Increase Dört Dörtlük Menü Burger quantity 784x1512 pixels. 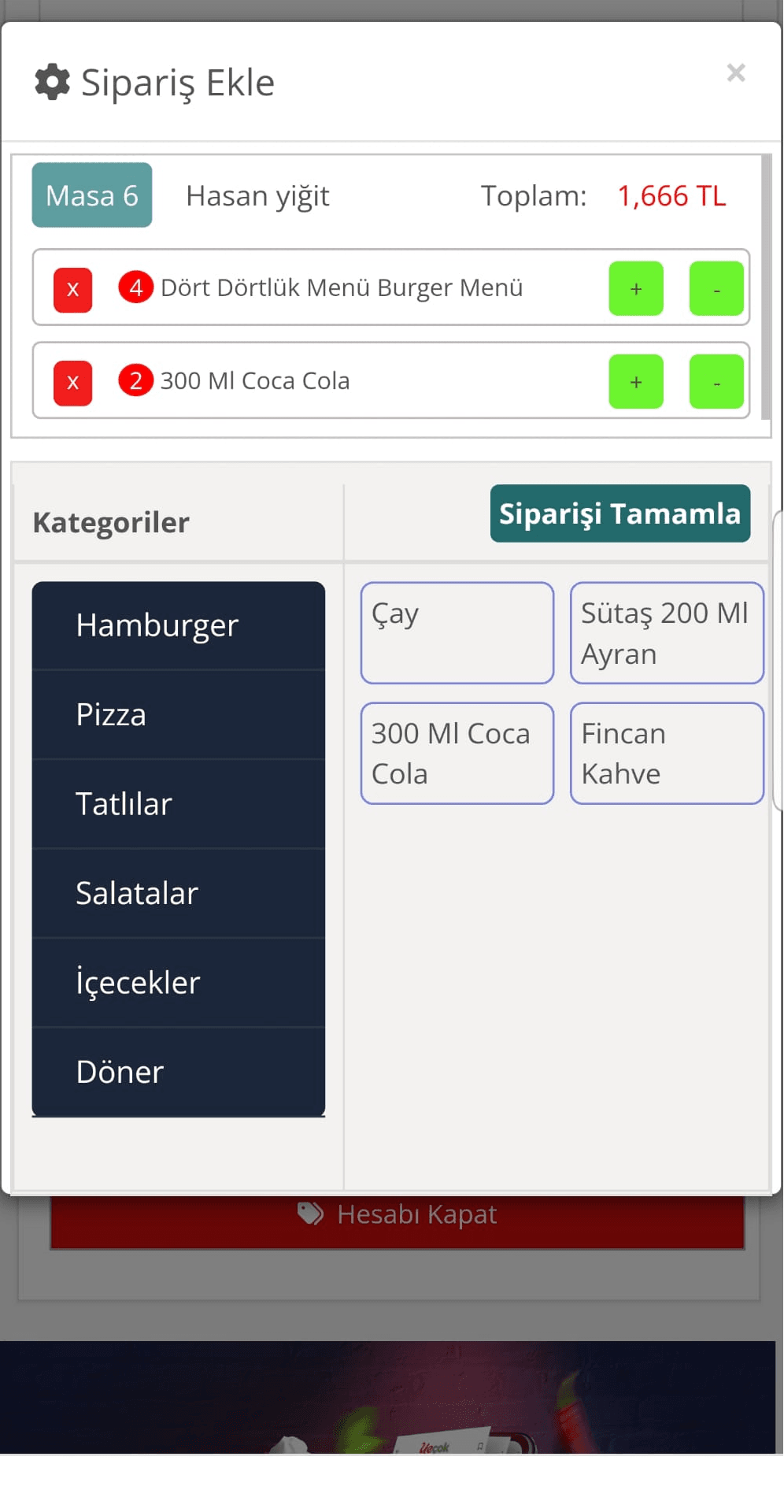click(x=636, y=289)
